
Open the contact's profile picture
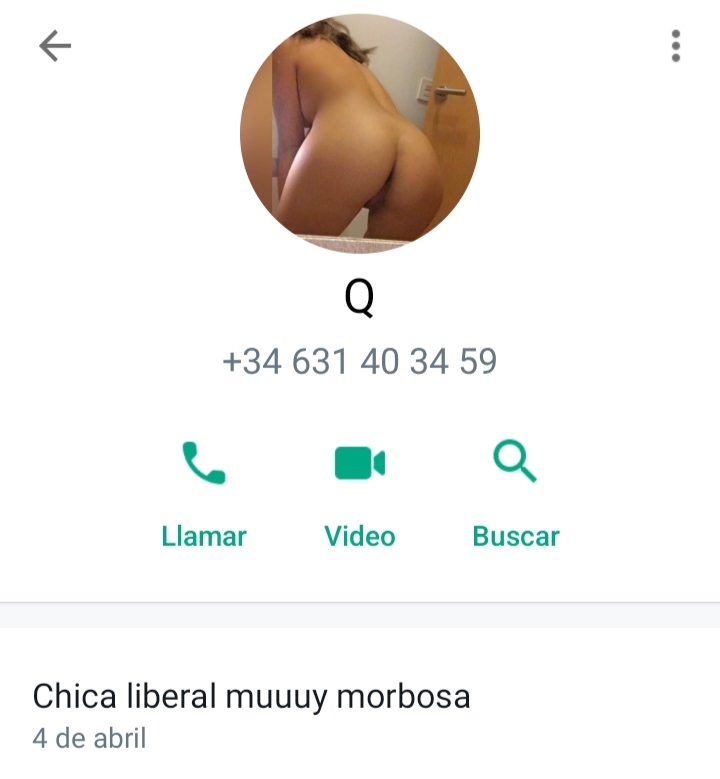(x=360, y=132)
